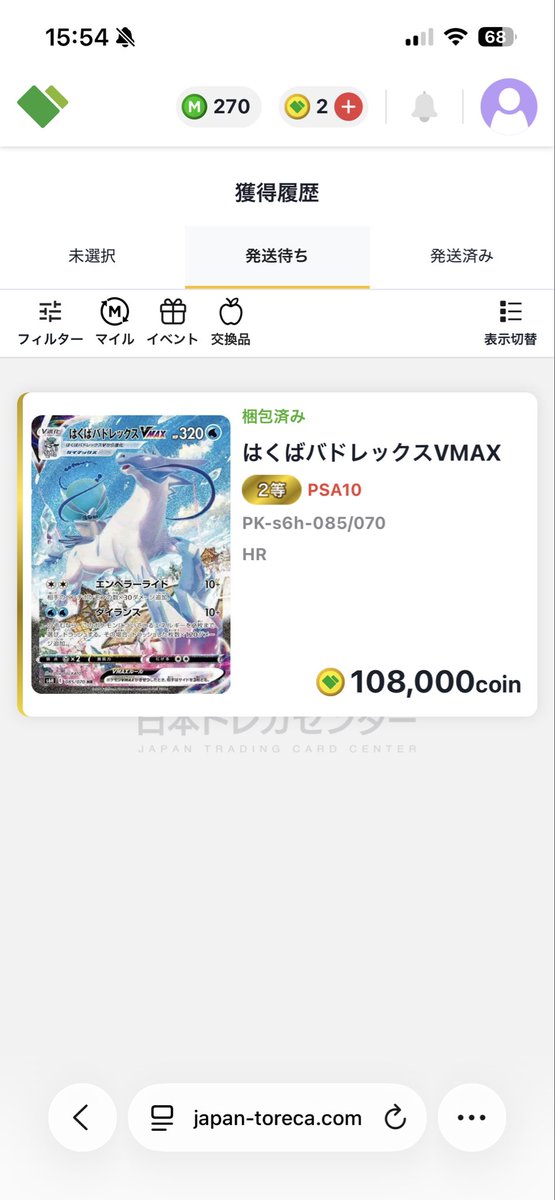Open the イベント gift item
This screenshot has width=555, height=1200.
click(x=173, y=323)
